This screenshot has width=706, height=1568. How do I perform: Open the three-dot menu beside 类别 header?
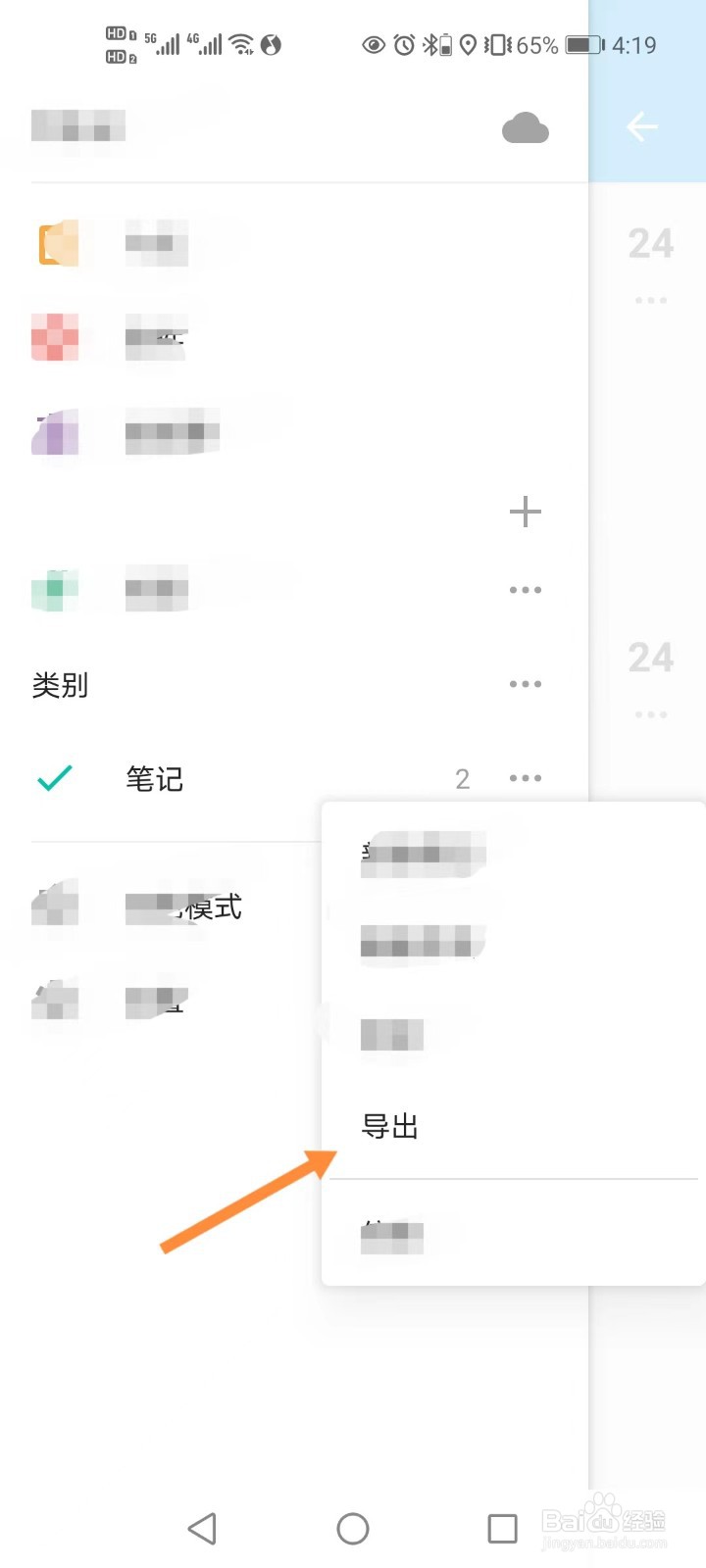[x=526, y=683]
